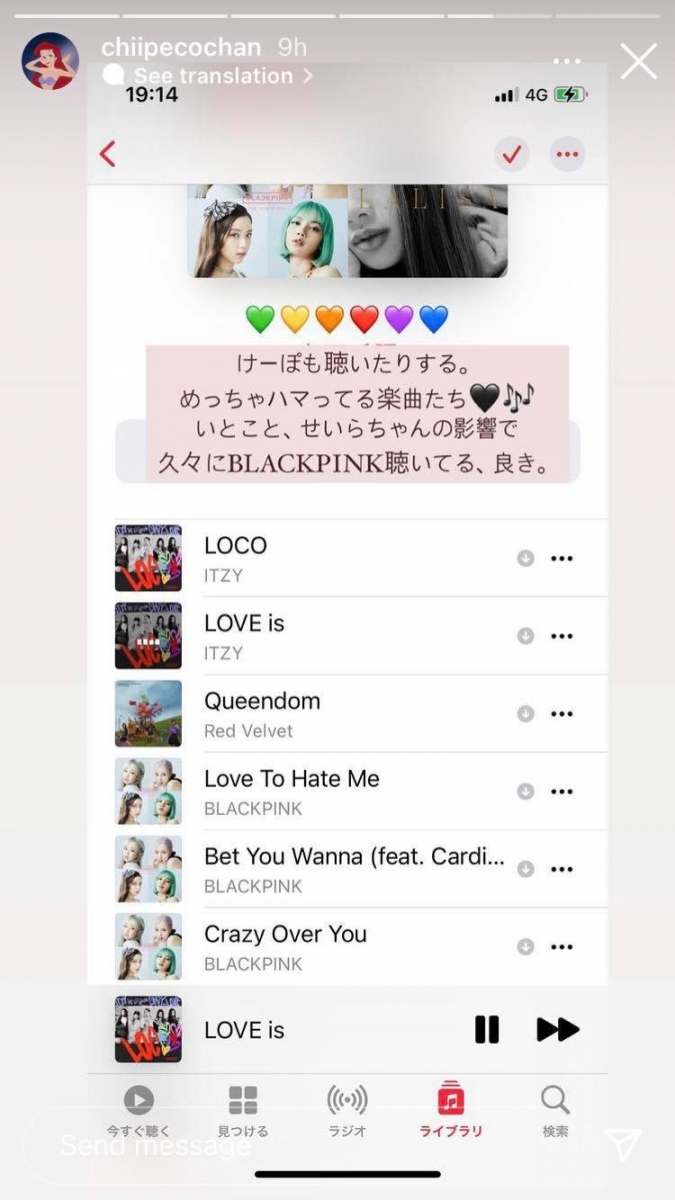The height and width of the screenshot is (1200, 675).
Task: Focus the Send message field
Action: point(300,1146)
